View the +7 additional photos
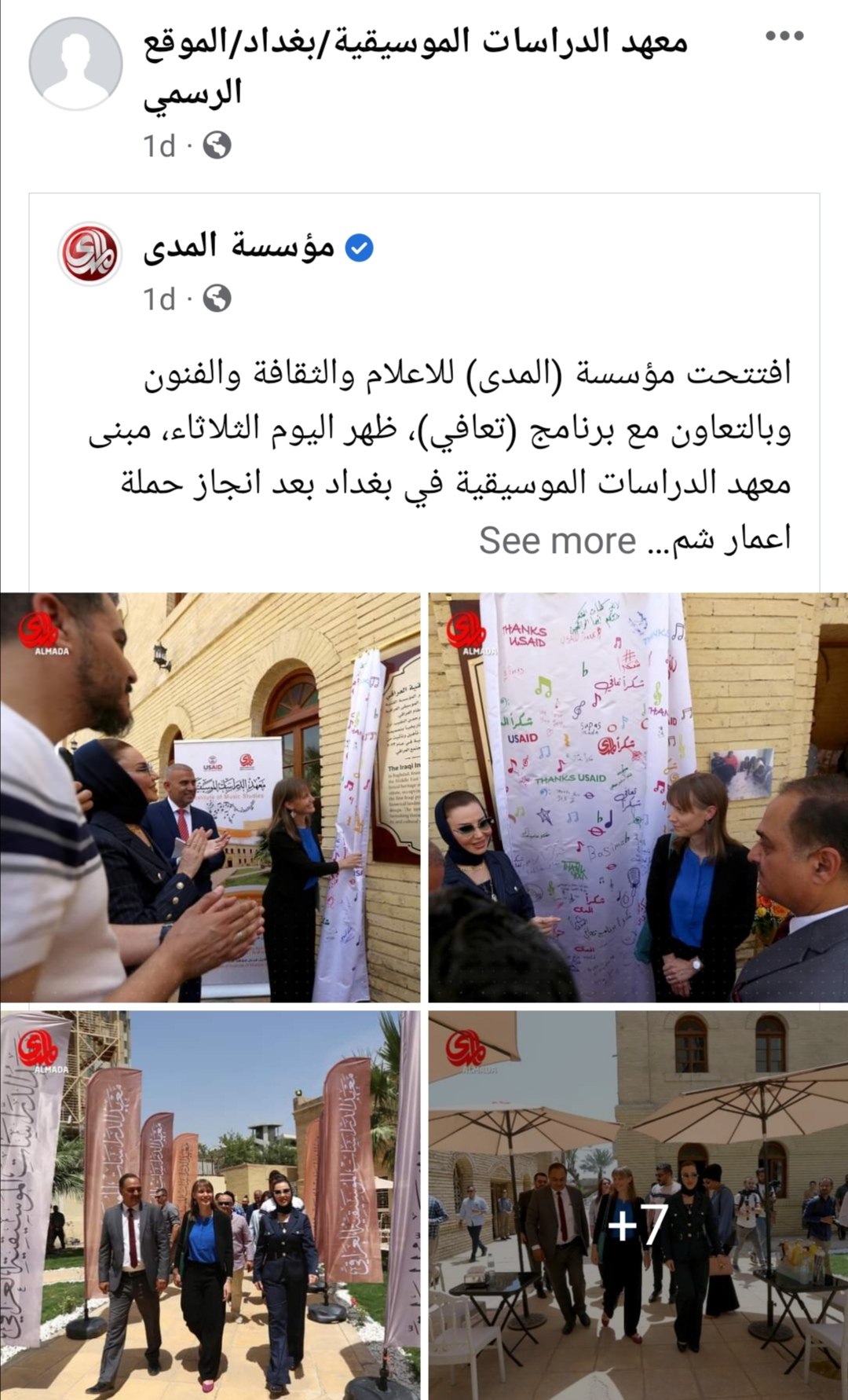 click(x=638, y=1204)
